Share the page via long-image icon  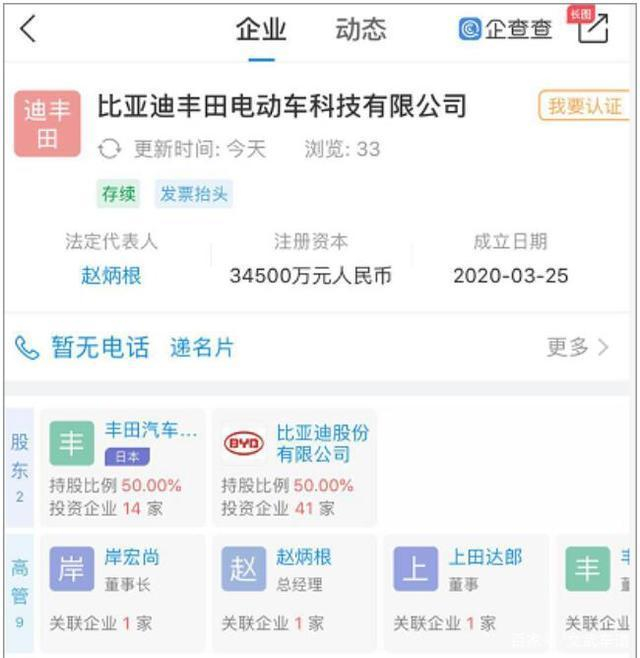(x=593, y=27)
